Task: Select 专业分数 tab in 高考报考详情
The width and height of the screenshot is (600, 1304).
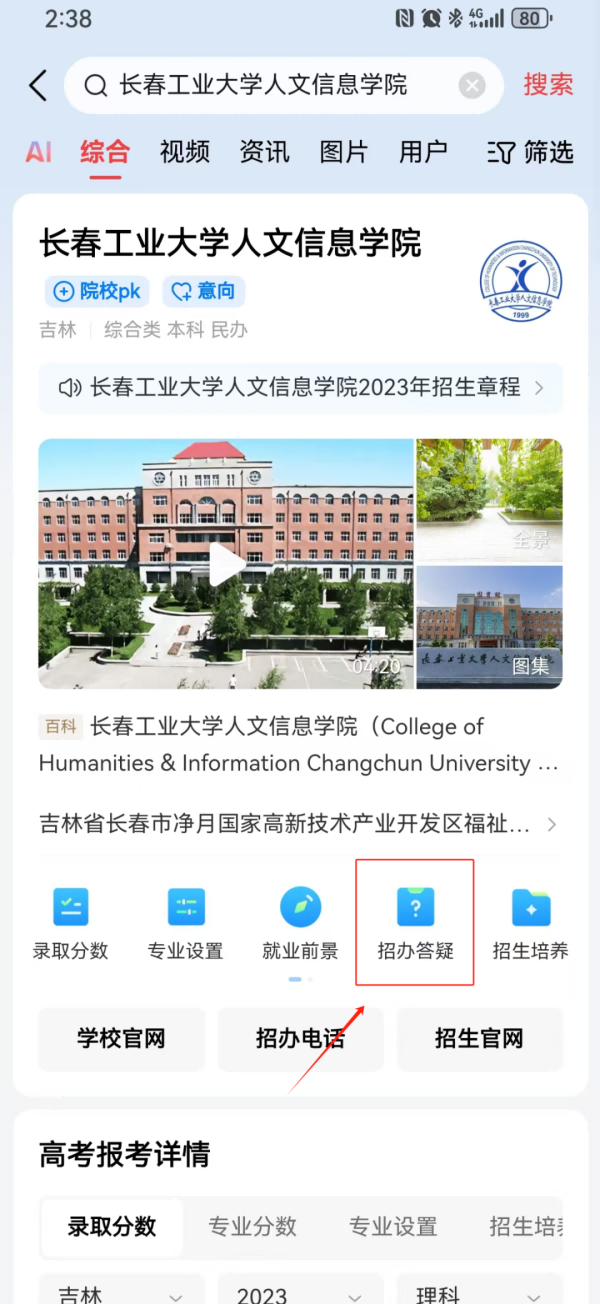Action: [252, 1226]
